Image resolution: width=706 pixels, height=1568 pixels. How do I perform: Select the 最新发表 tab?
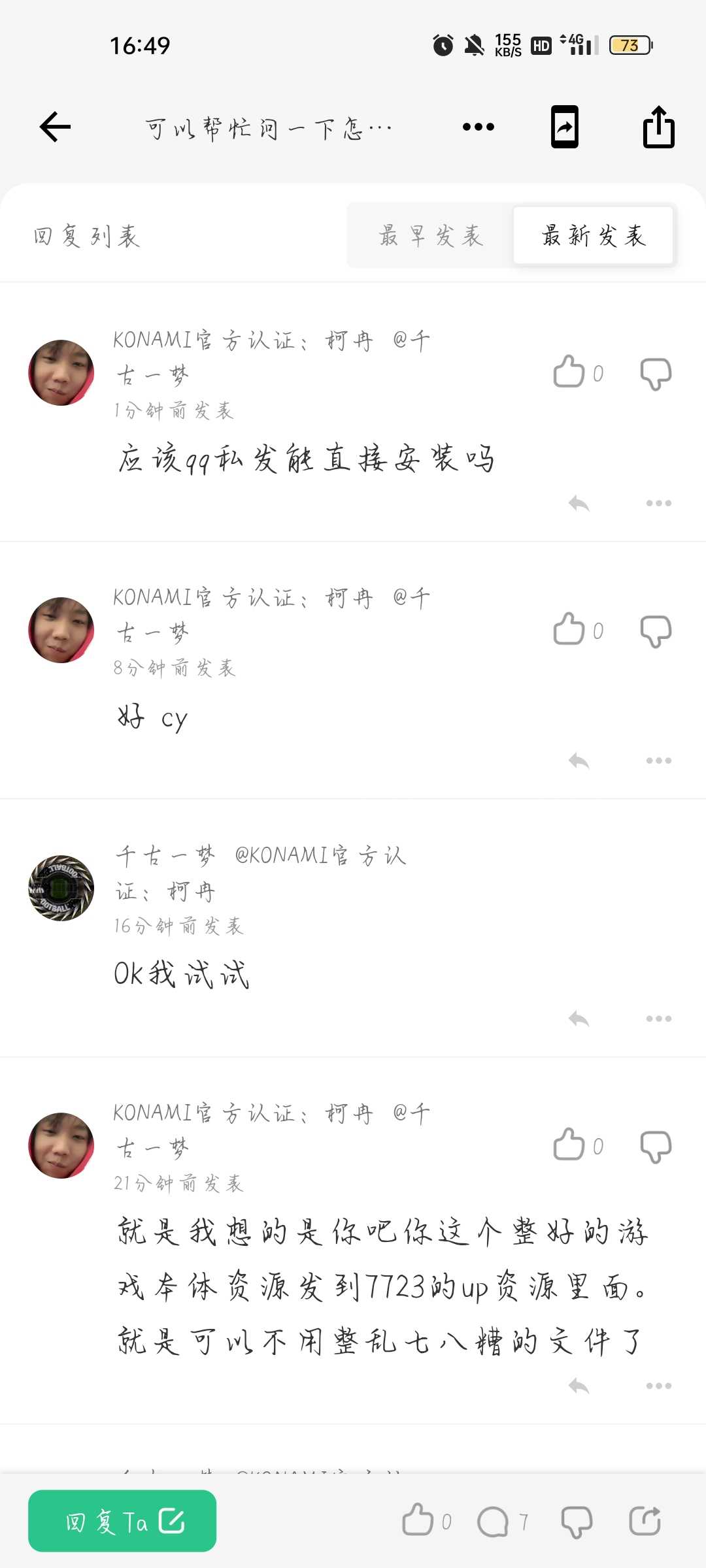(x=593, y=236)
